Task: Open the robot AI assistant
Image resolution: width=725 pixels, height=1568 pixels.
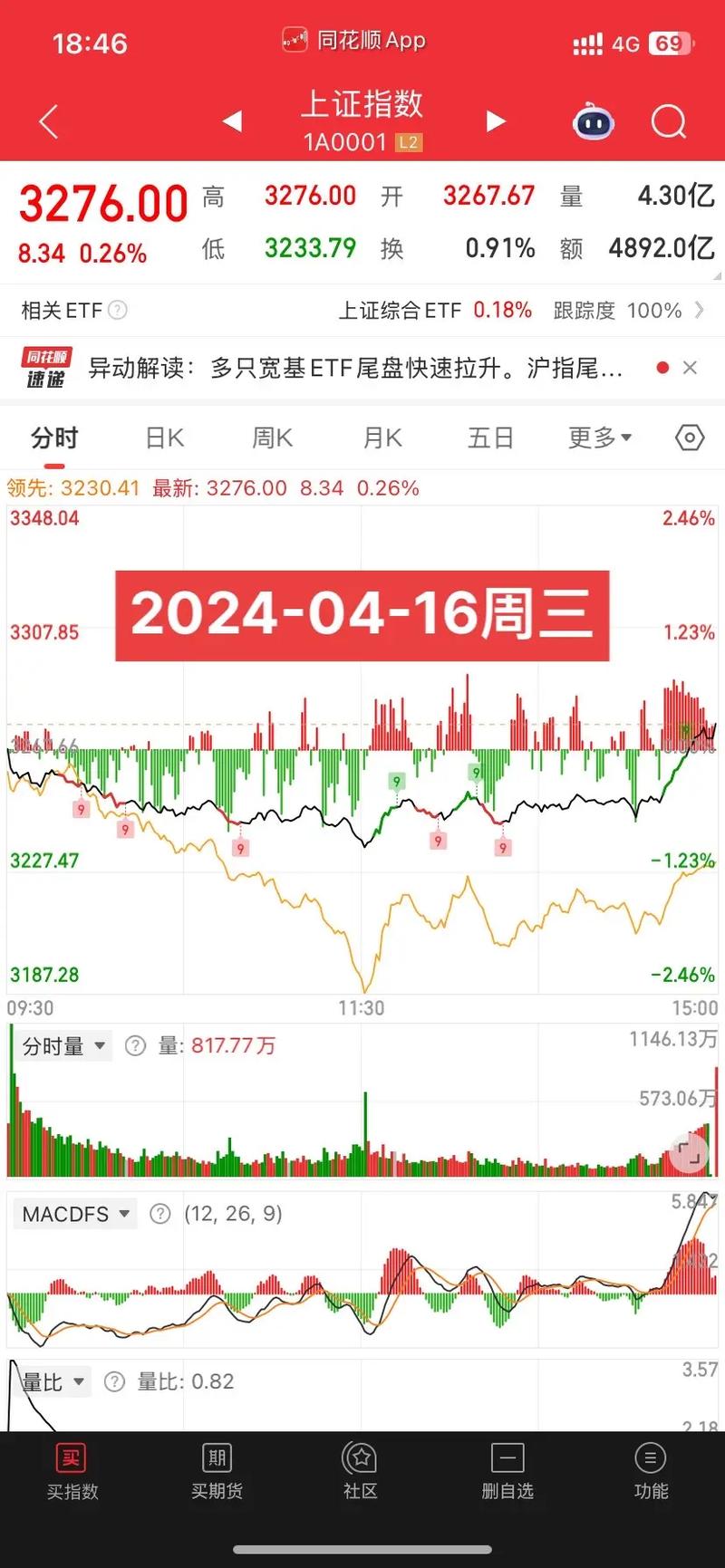Action: tap(594, 121)
